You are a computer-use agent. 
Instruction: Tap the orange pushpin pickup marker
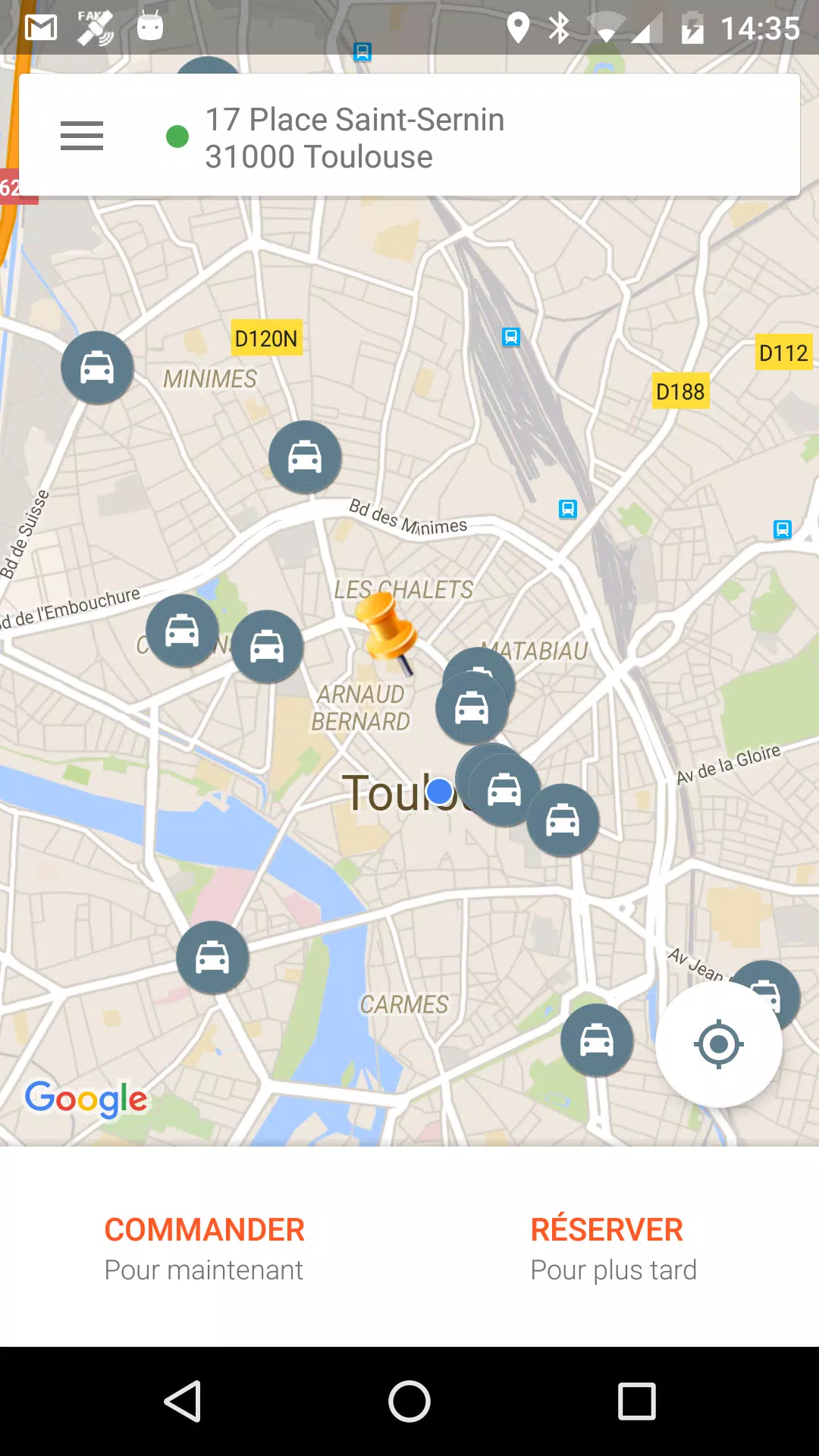coord(388,629)
